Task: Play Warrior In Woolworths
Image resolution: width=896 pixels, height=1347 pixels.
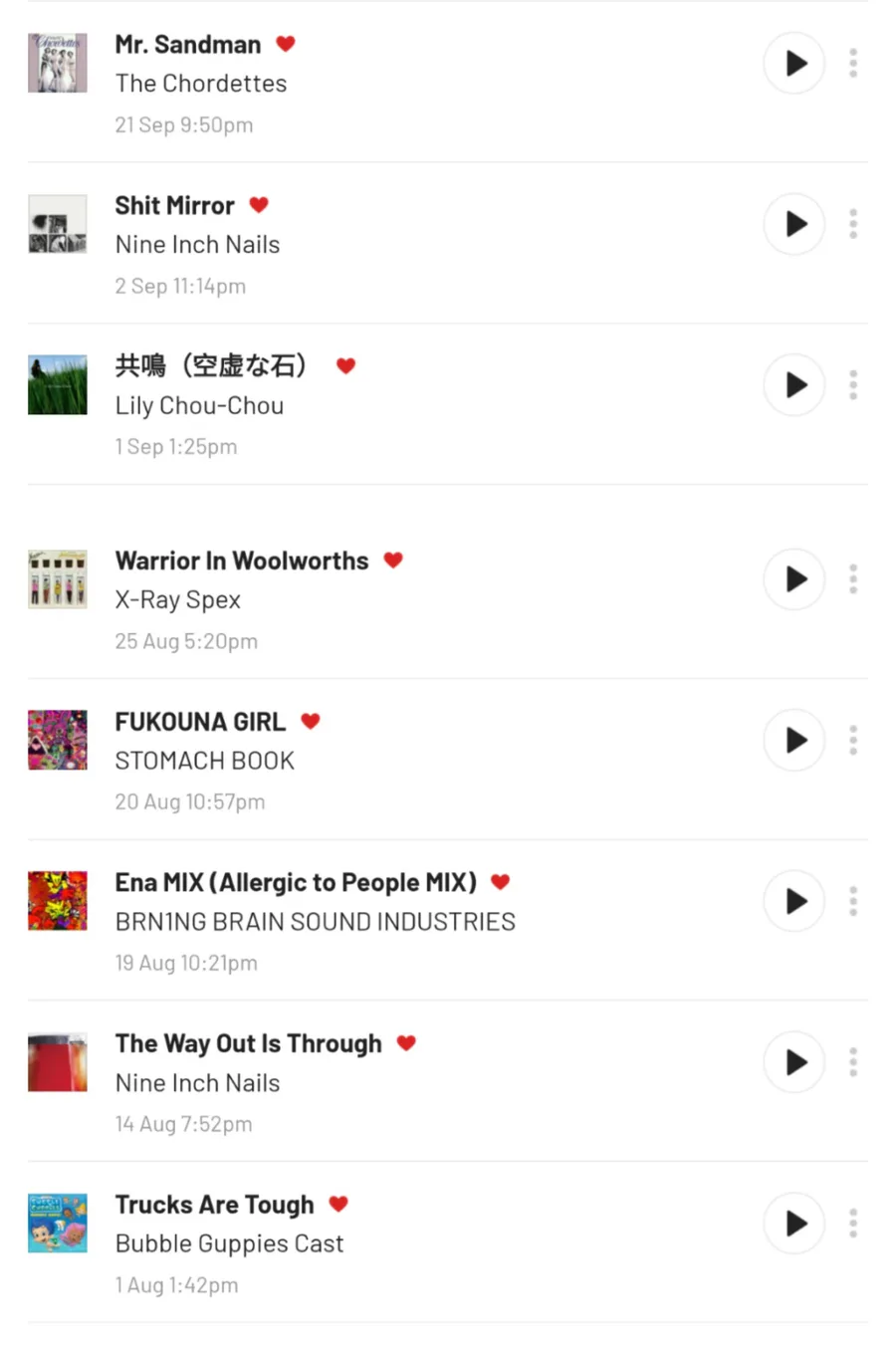Action: tap(793, 579)
